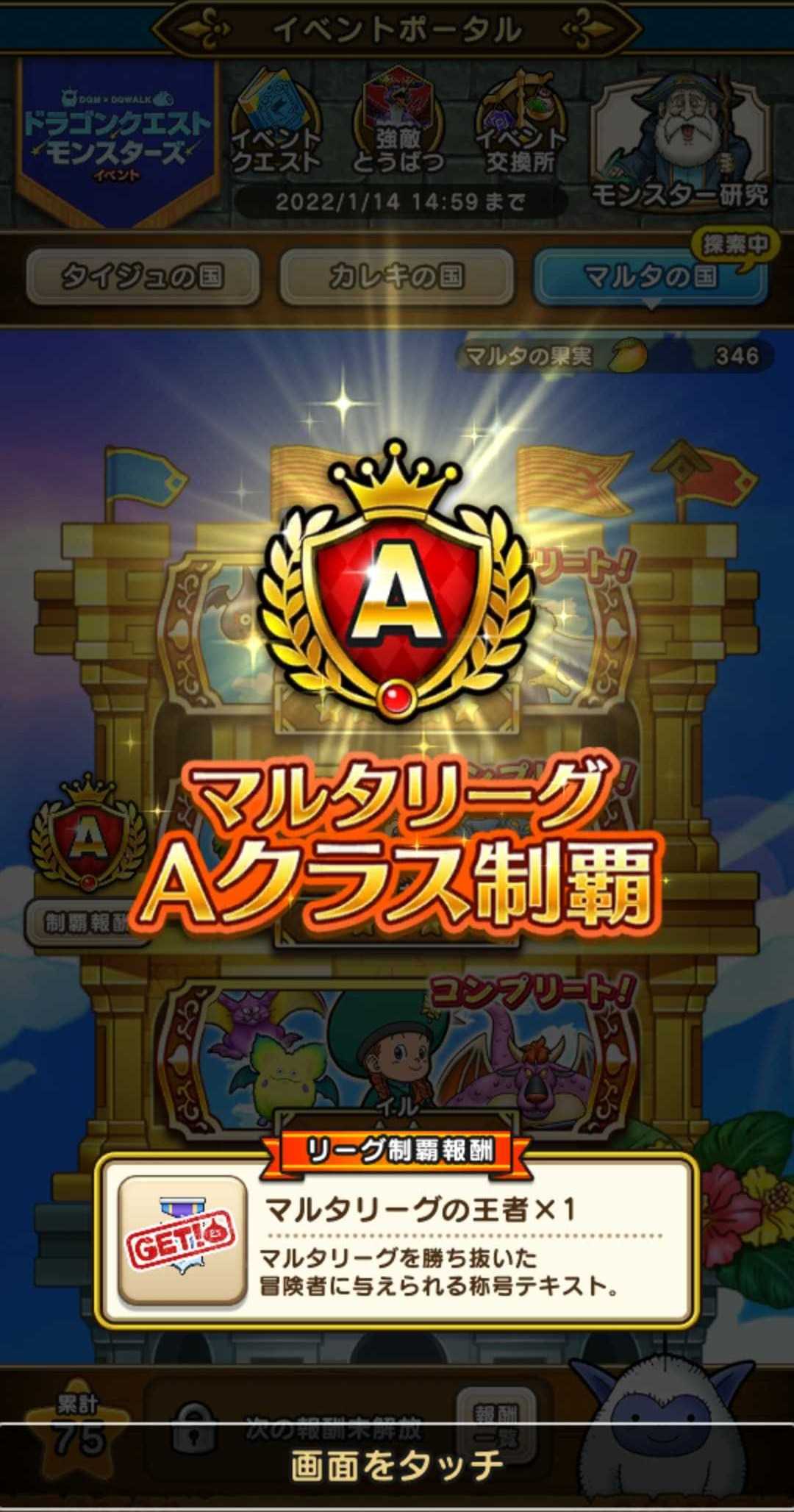Open the 報酬一覧 reward list
Viewport: 794px width, 1512px height.
496,1426
